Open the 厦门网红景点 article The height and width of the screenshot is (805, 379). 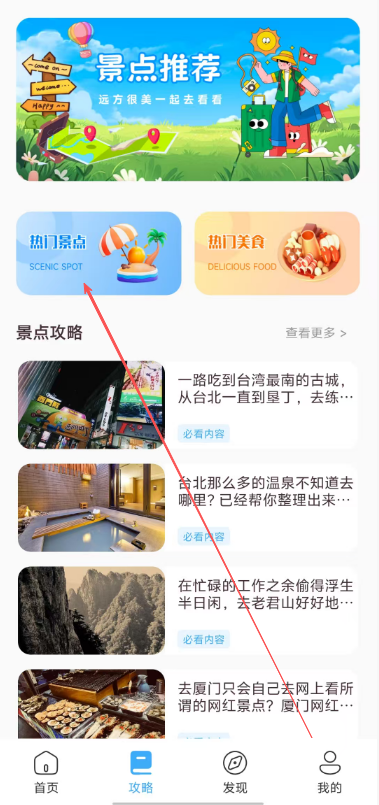[x=188, y=704]
